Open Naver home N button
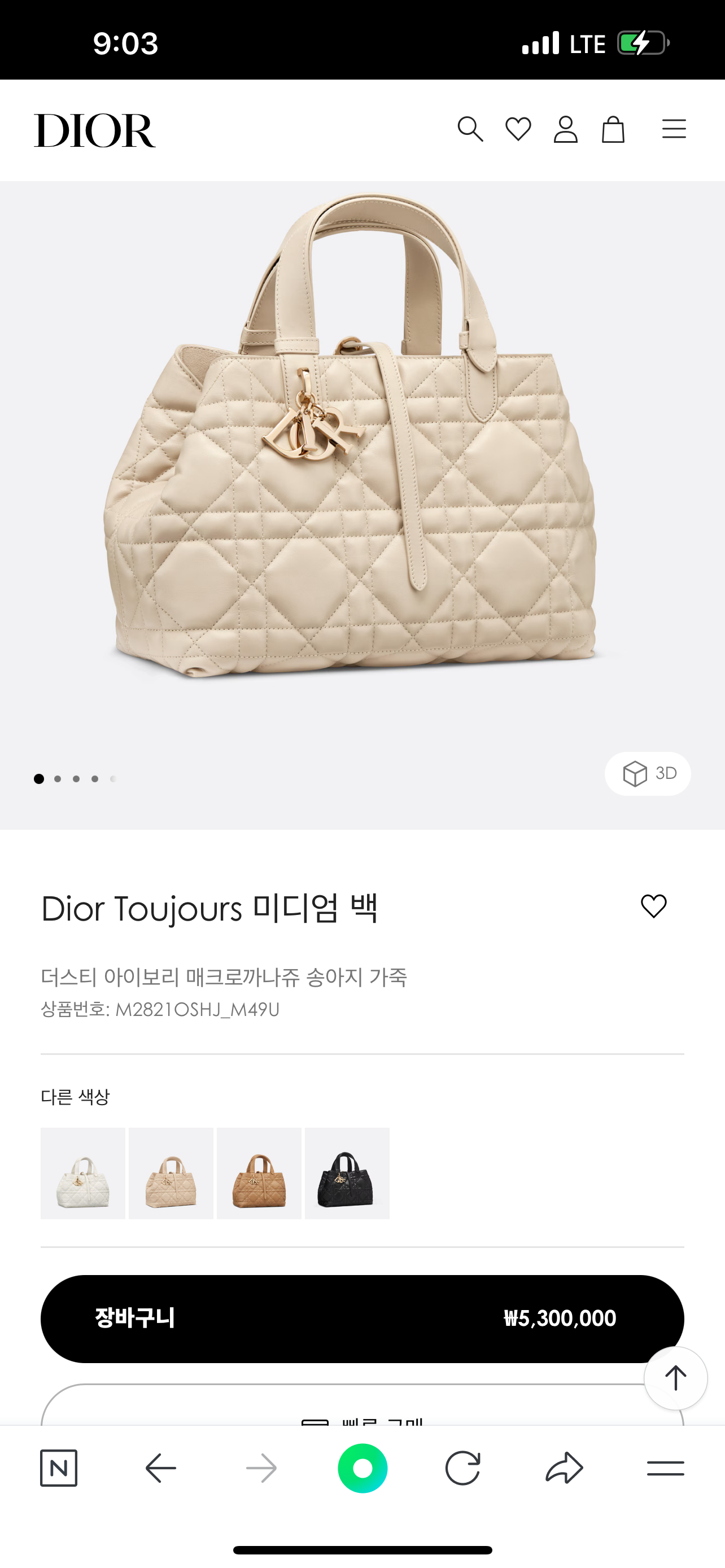The height and width of the screenshot is (1568, 725). [59, 1468]
